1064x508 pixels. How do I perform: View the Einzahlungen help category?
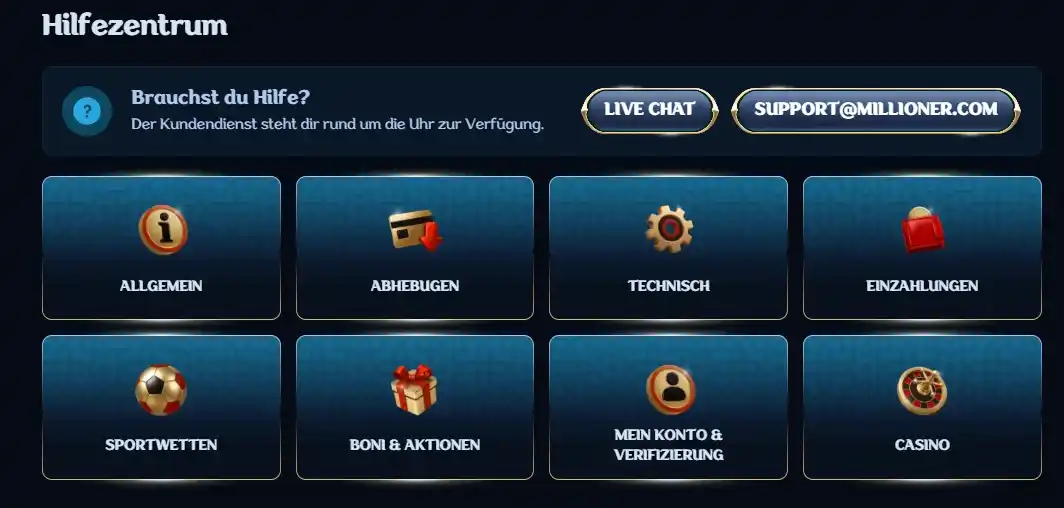pos(922,248)
